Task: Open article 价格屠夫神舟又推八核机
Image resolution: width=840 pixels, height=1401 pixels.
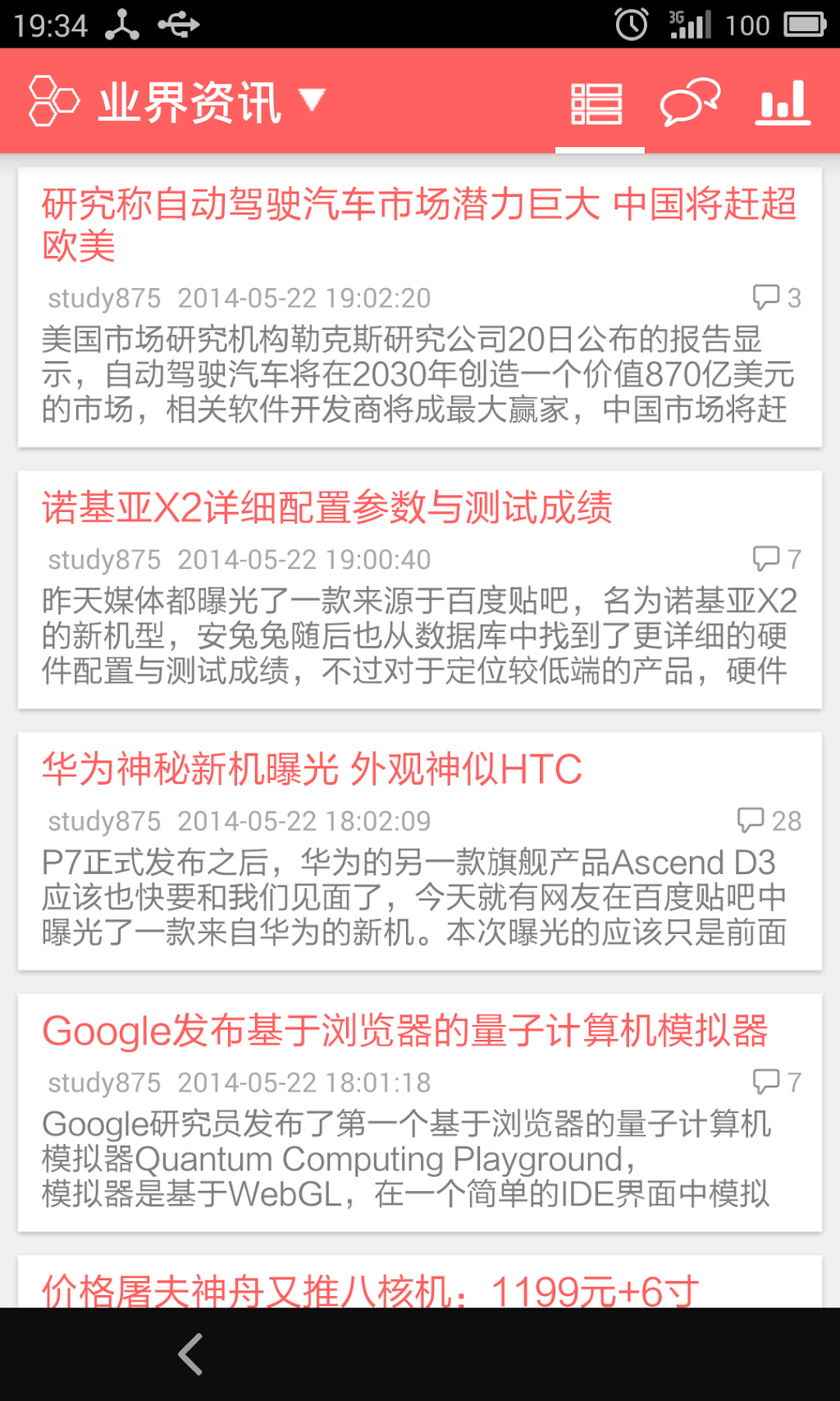Action: tap(371, 1289)
